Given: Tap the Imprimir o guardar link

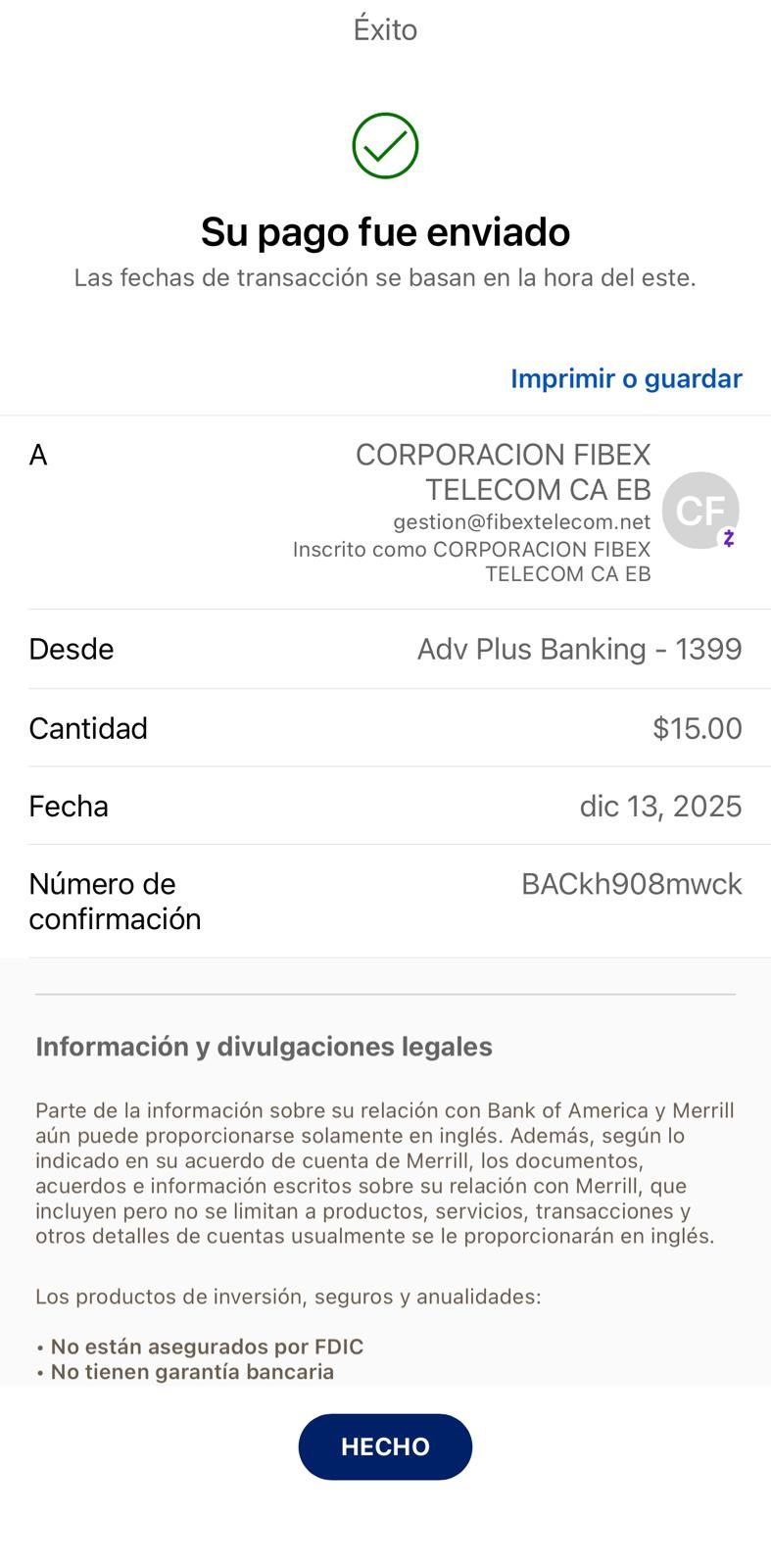Looking at the screenshot, I should 626,378.
